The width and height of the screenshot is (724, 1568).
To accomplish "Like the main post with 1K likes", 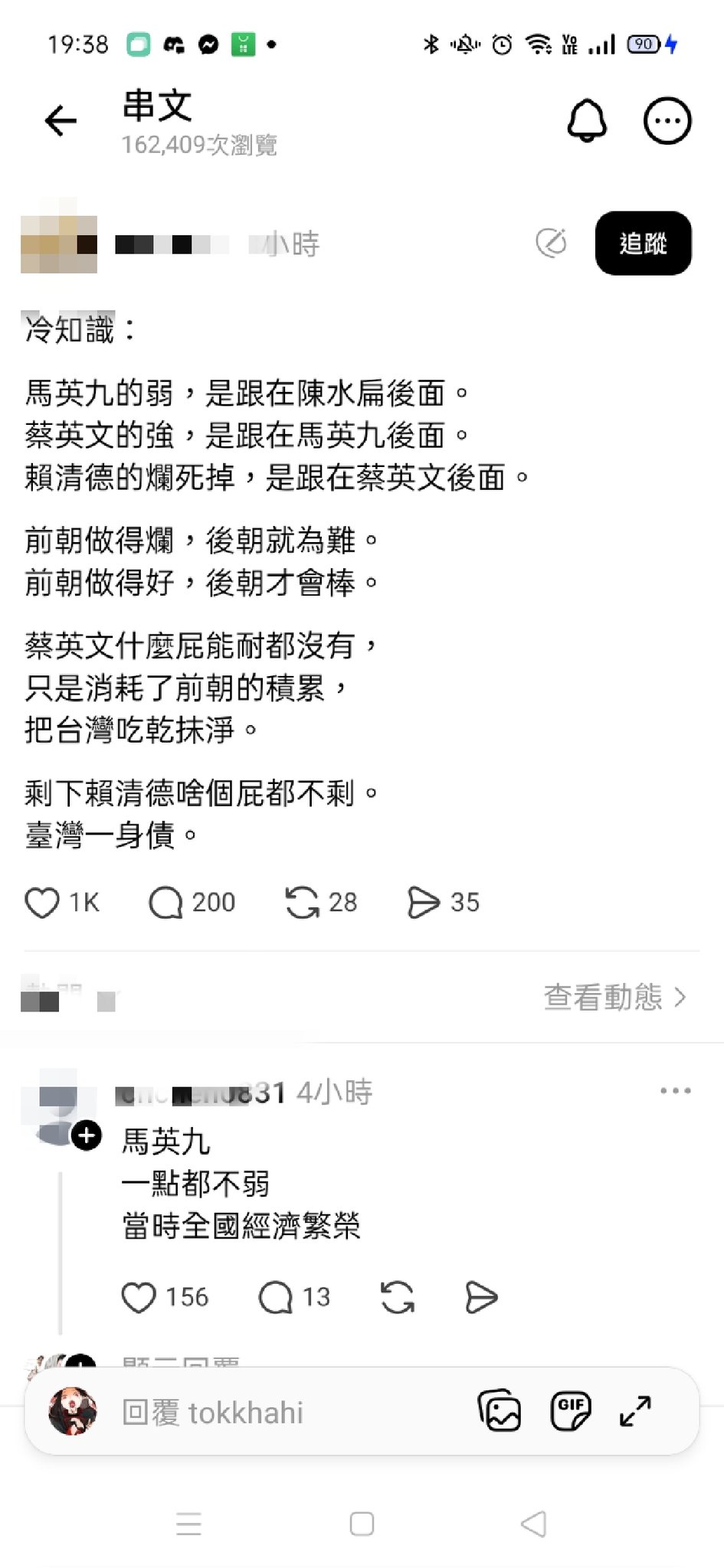I will pos(42,903).
